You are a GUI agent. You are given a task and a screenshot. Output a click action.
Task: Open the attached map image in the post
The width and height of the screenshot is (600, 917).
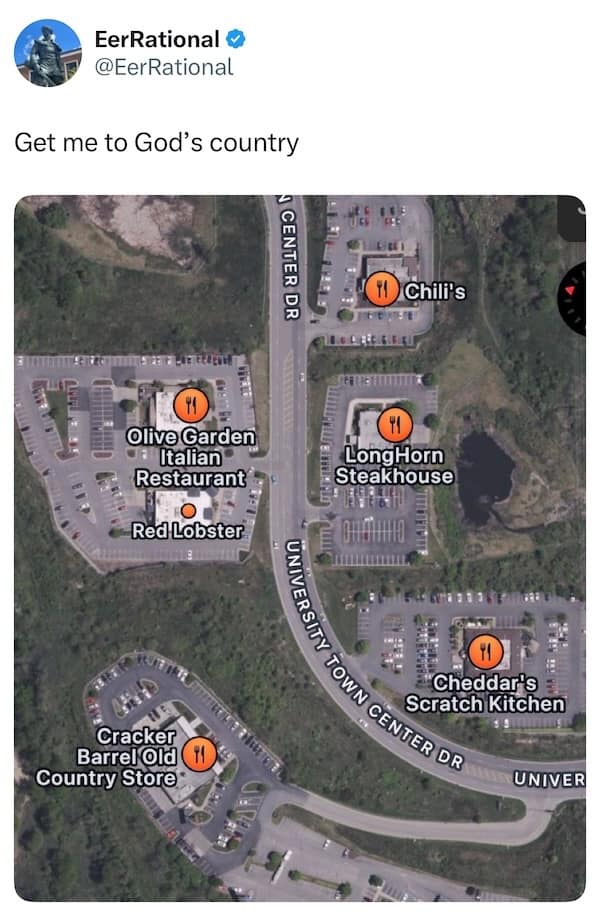300,547
